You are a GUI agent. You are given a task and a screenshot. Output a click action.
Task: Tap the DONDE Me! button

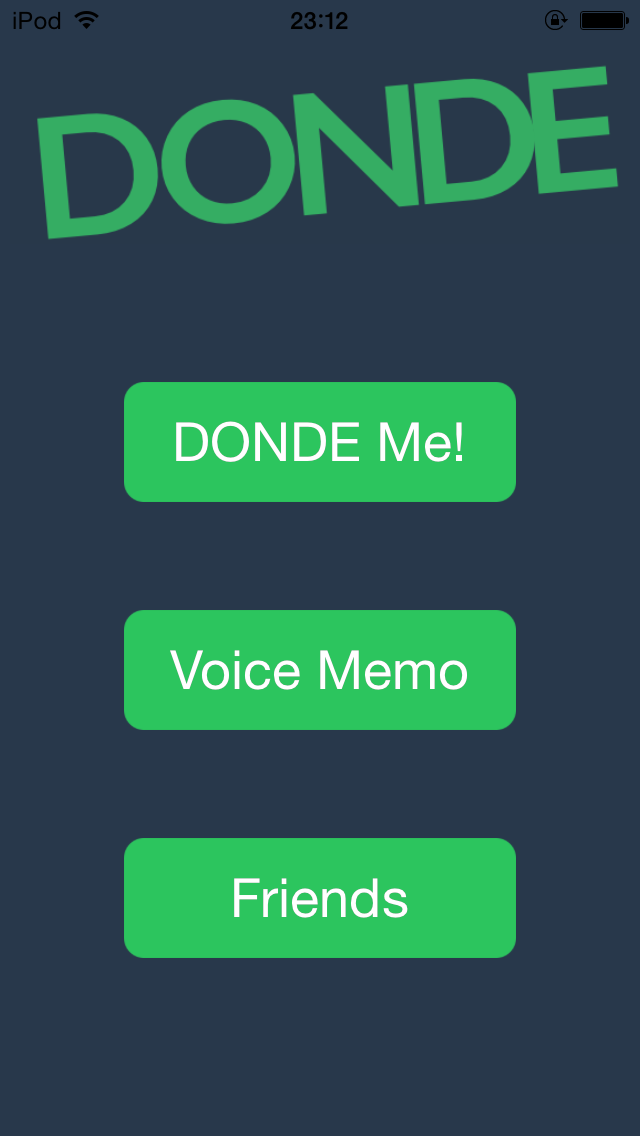click(320, 442)
